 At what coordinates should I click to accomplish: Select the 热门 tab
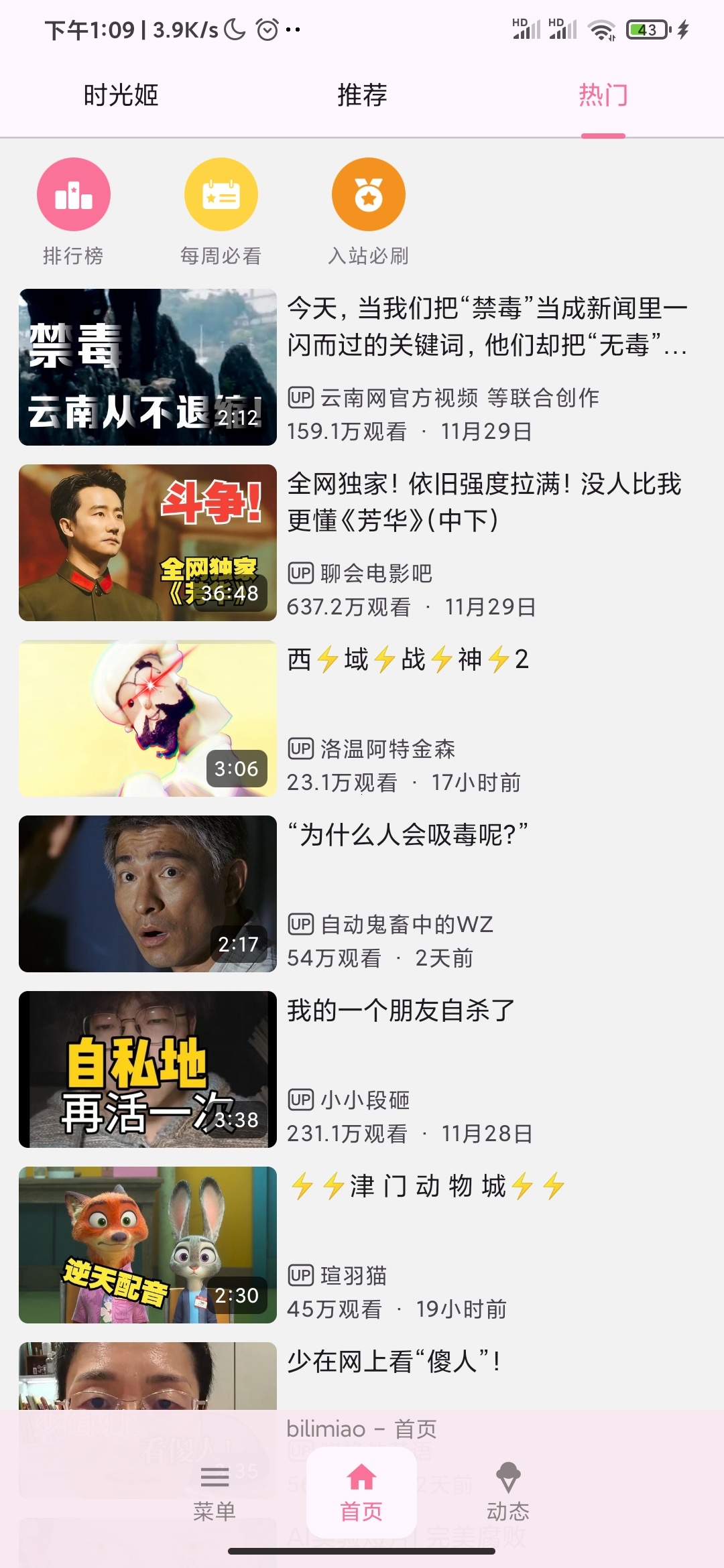click(x=603, y=96)
